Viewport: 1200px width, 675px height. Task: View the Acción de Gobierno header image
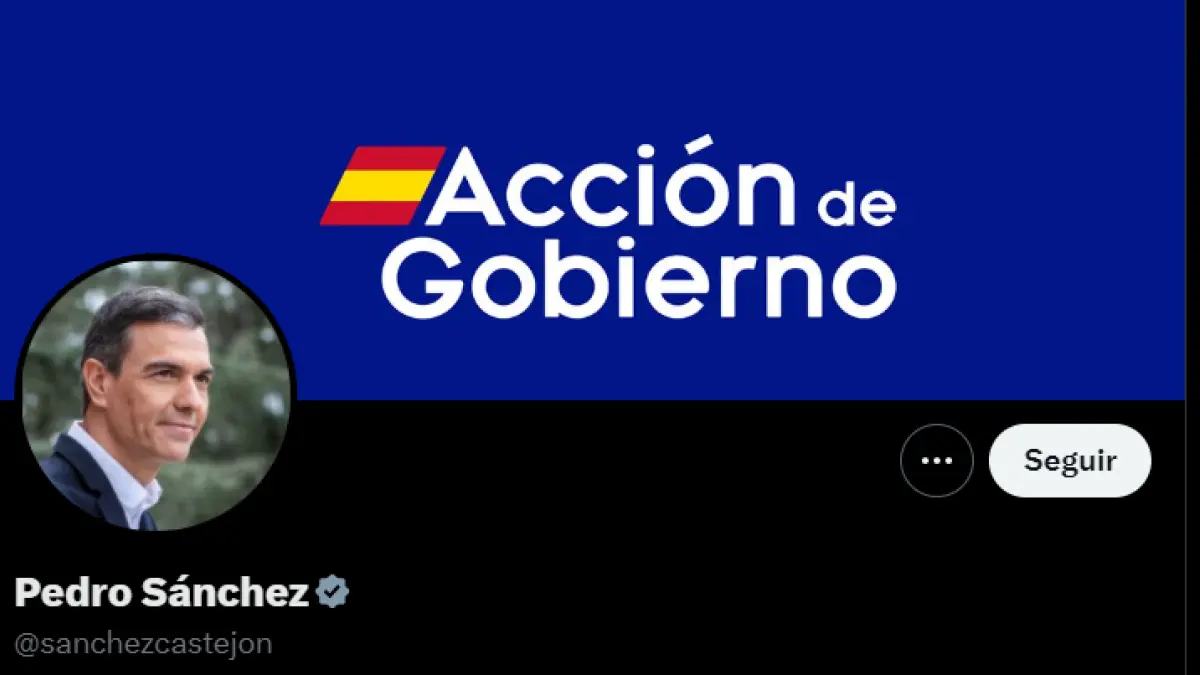click(x=640, y=200)
